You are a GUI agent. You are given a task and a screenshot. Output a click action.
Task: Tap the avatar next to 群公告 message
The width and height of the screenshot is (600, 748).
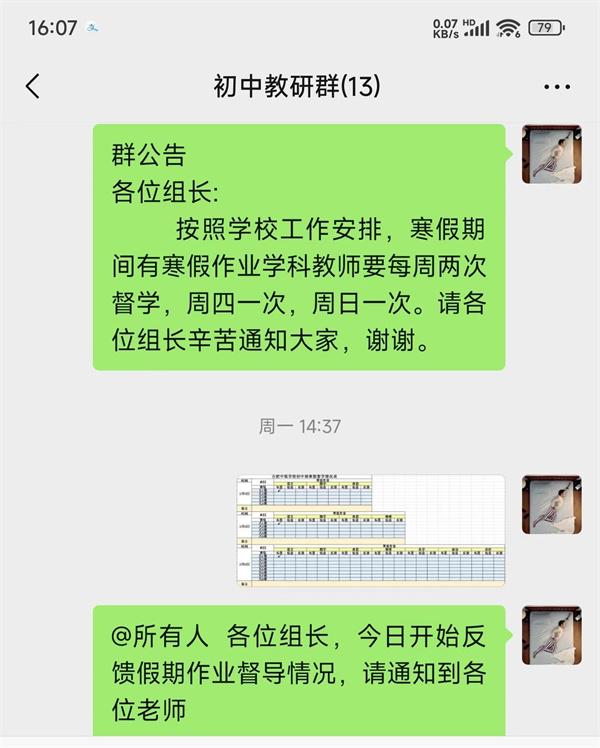coord(551,154)
